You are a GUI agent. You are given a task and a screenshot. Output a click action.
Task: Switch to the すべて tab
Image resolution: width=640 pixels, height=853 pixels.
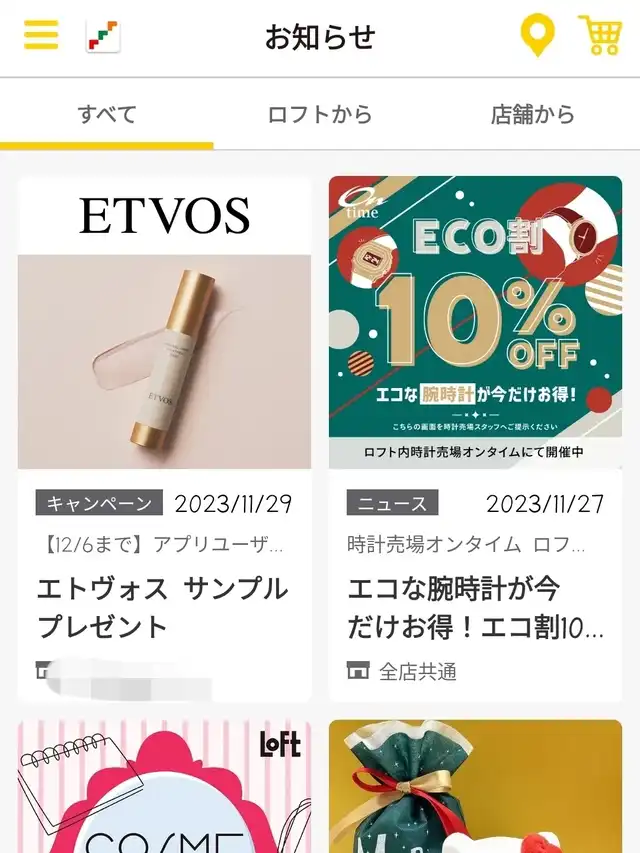coord(107,114)
